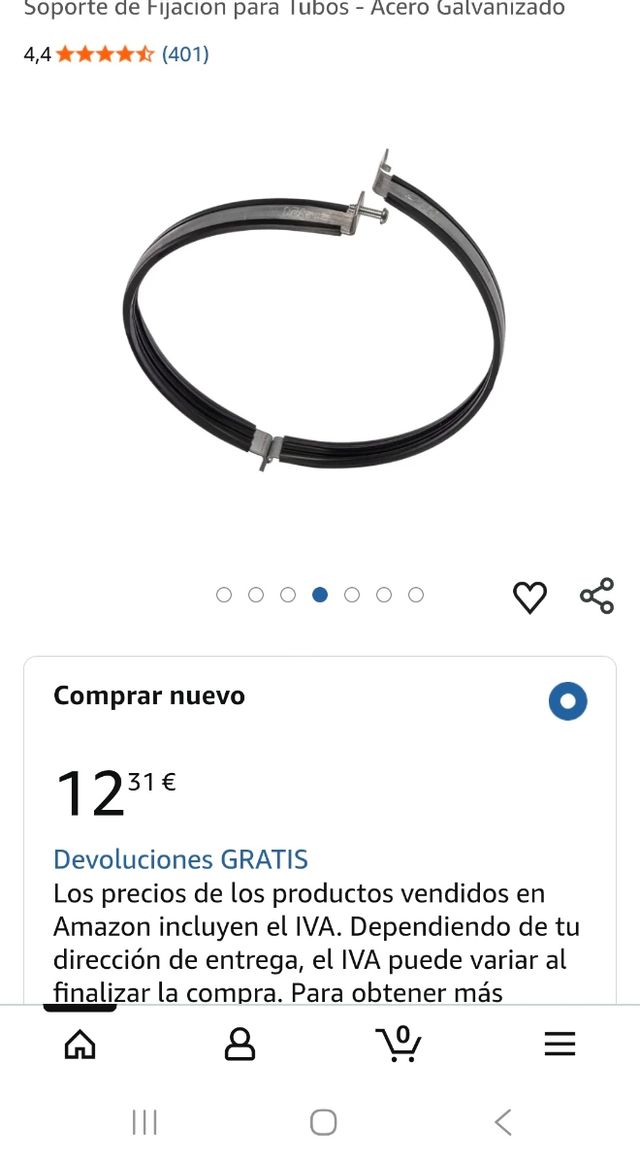Open the hamburger menu tab
The height and width of the screenshot is (1164, 640).
560,1044
